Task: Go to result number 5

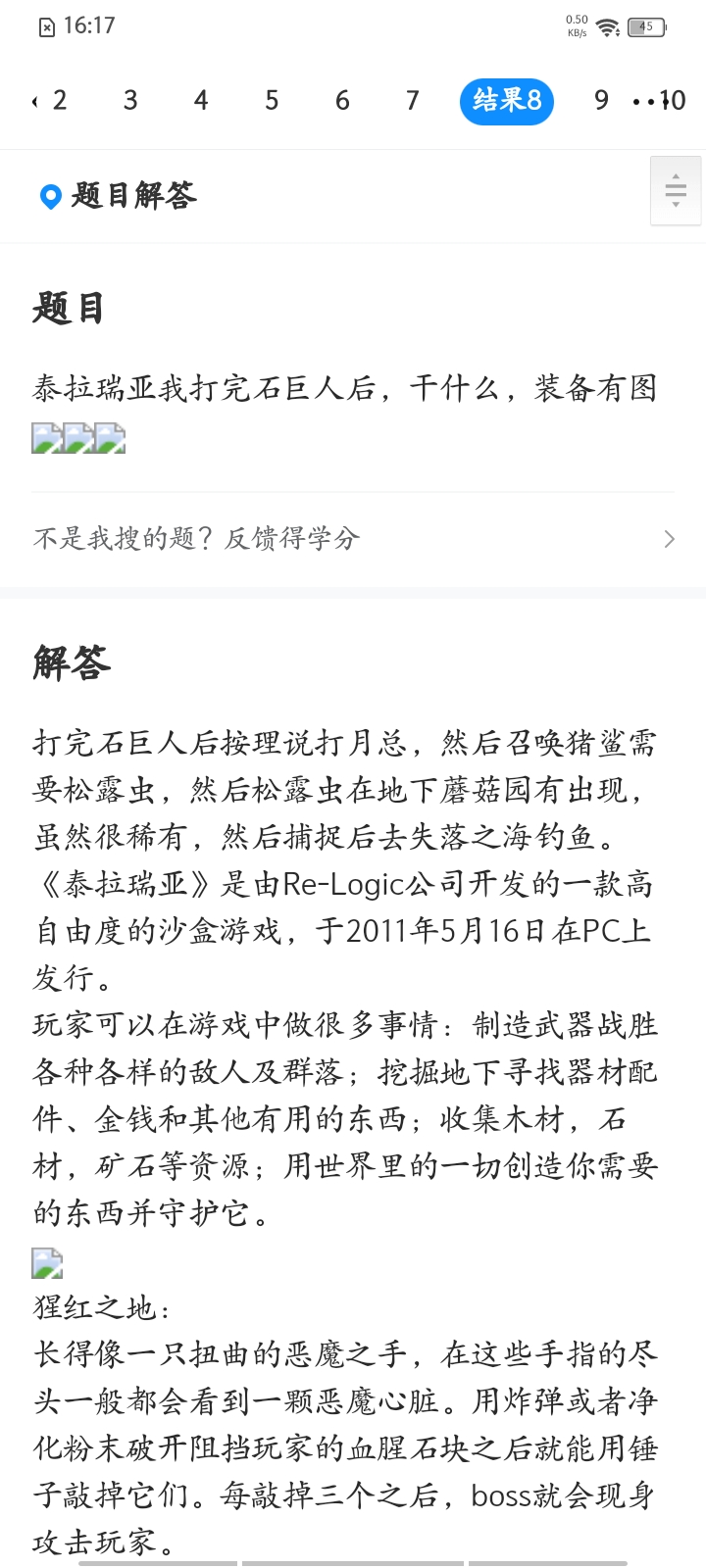Action: click(272, 100)
